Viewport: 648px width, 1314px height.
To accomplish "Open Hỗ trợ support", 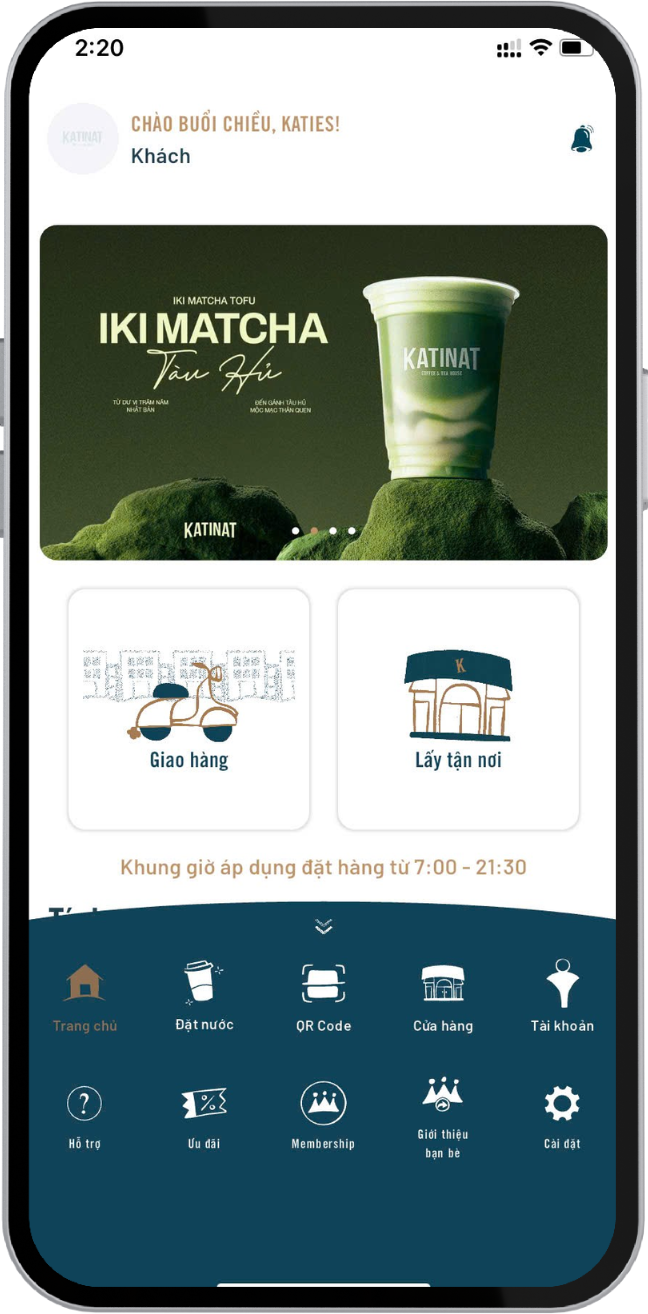I will point(84,1116).
